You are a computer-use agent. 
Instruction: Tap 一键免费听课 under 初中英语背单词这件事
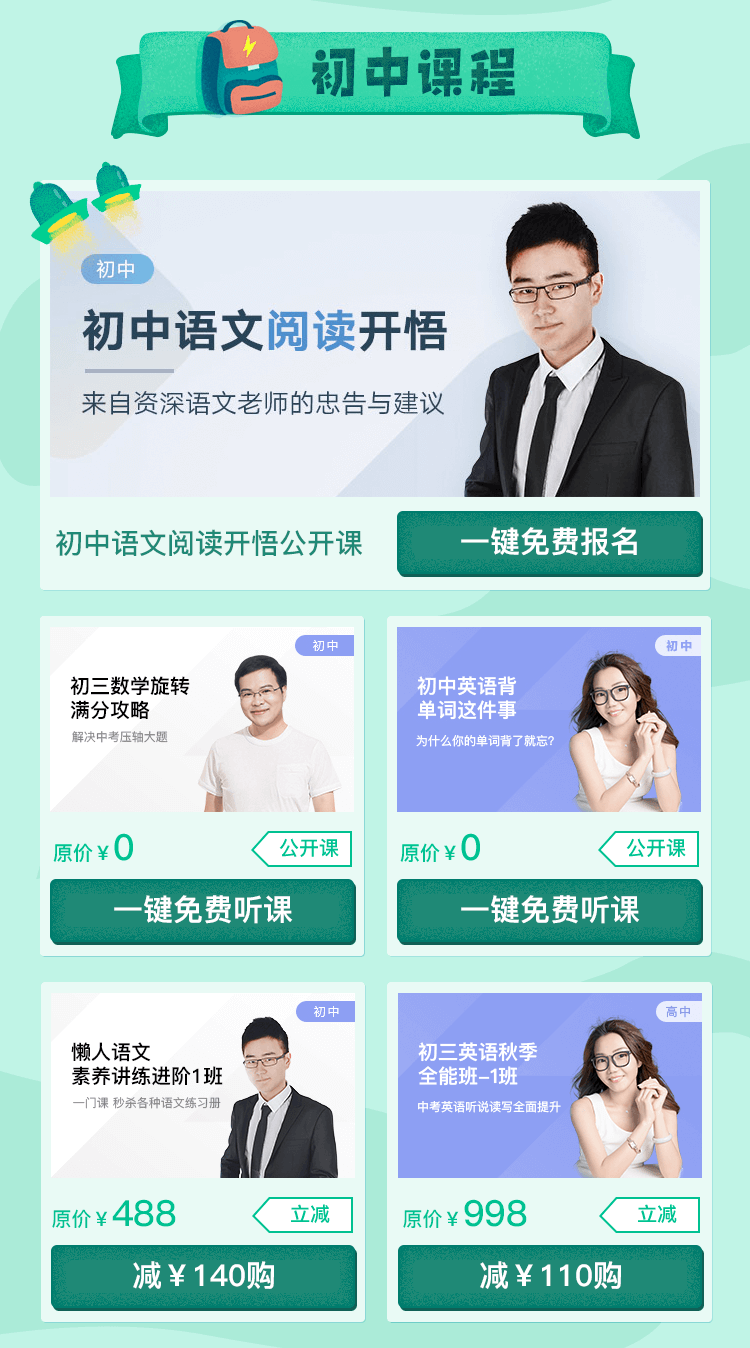point(548,910)
